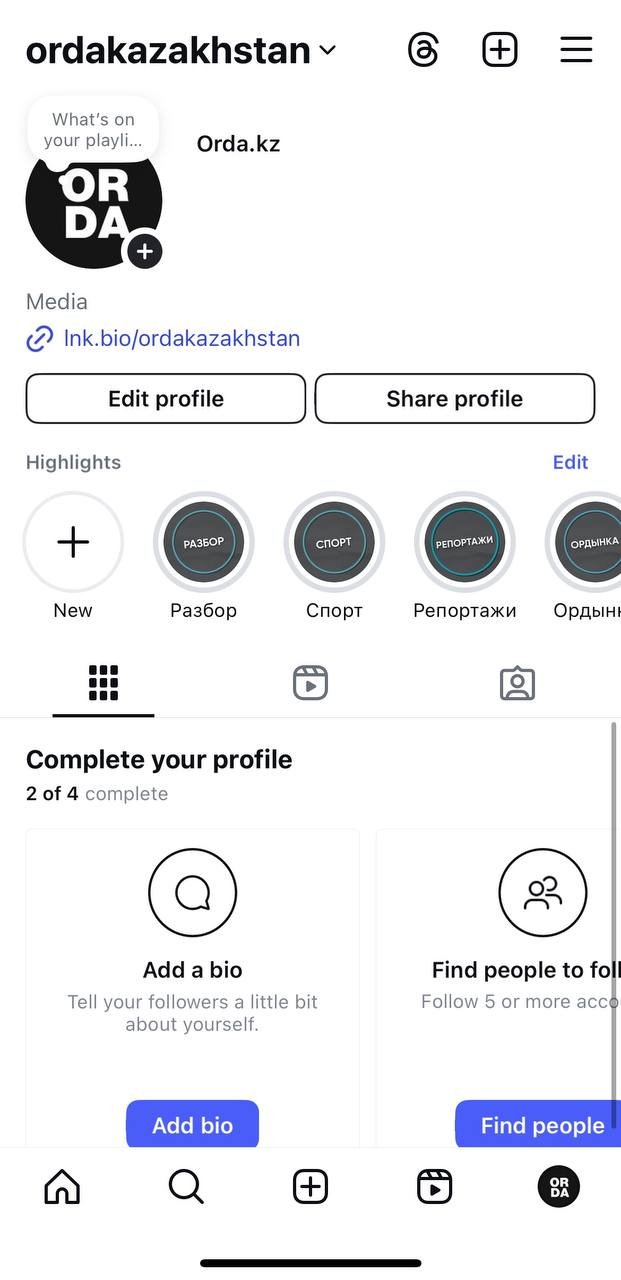Switch to the Reels tab on profile
The width and height of the screenshot is (621, 1280).
click(x=310, y=683)
